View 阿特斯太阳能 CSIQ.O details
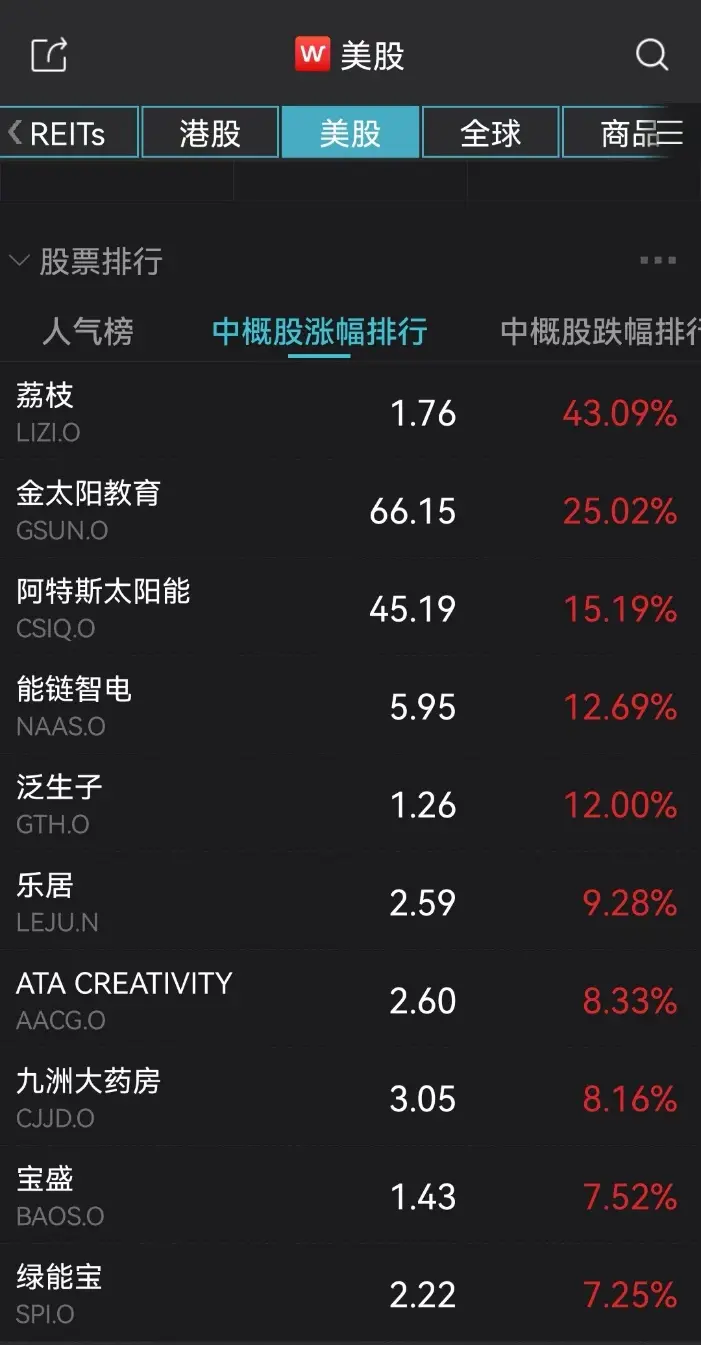This screenshot has height=1345, width=701. (x=350, y=608)
